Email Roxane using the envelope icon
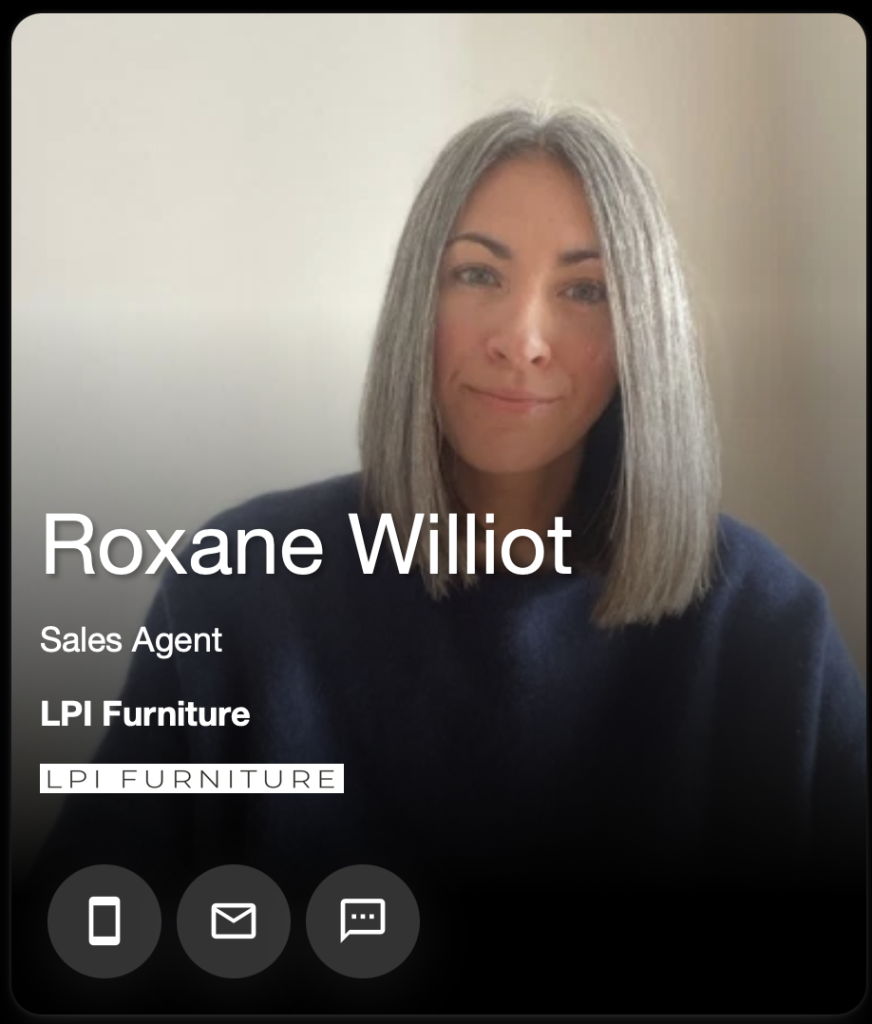Image resolution: width=872 pixels, height=1024 pixels. point(233,921)
